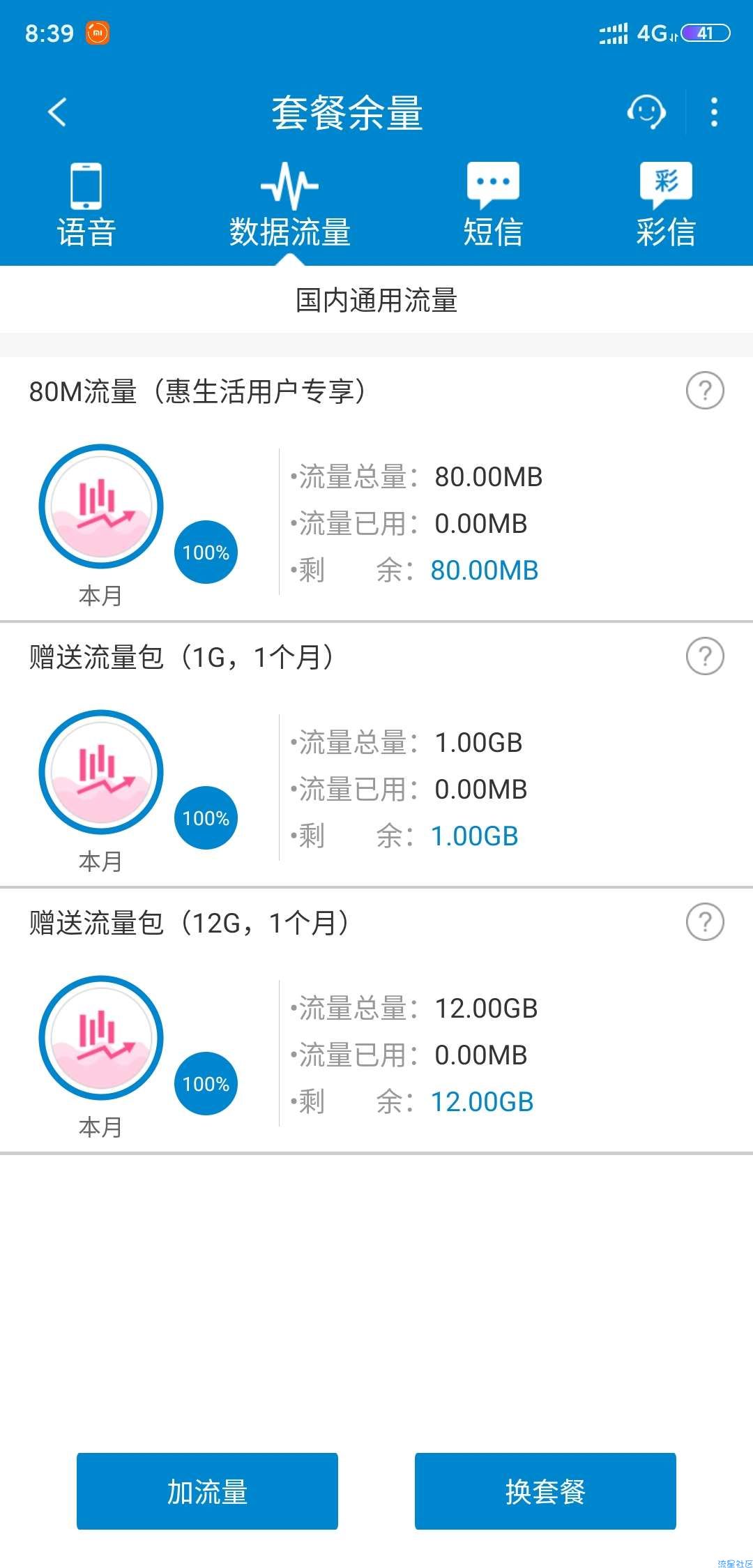The image size is (753, 1568).
Task: Tap the help icon for 赠送流量包 1G
Action: coord(705,656)
